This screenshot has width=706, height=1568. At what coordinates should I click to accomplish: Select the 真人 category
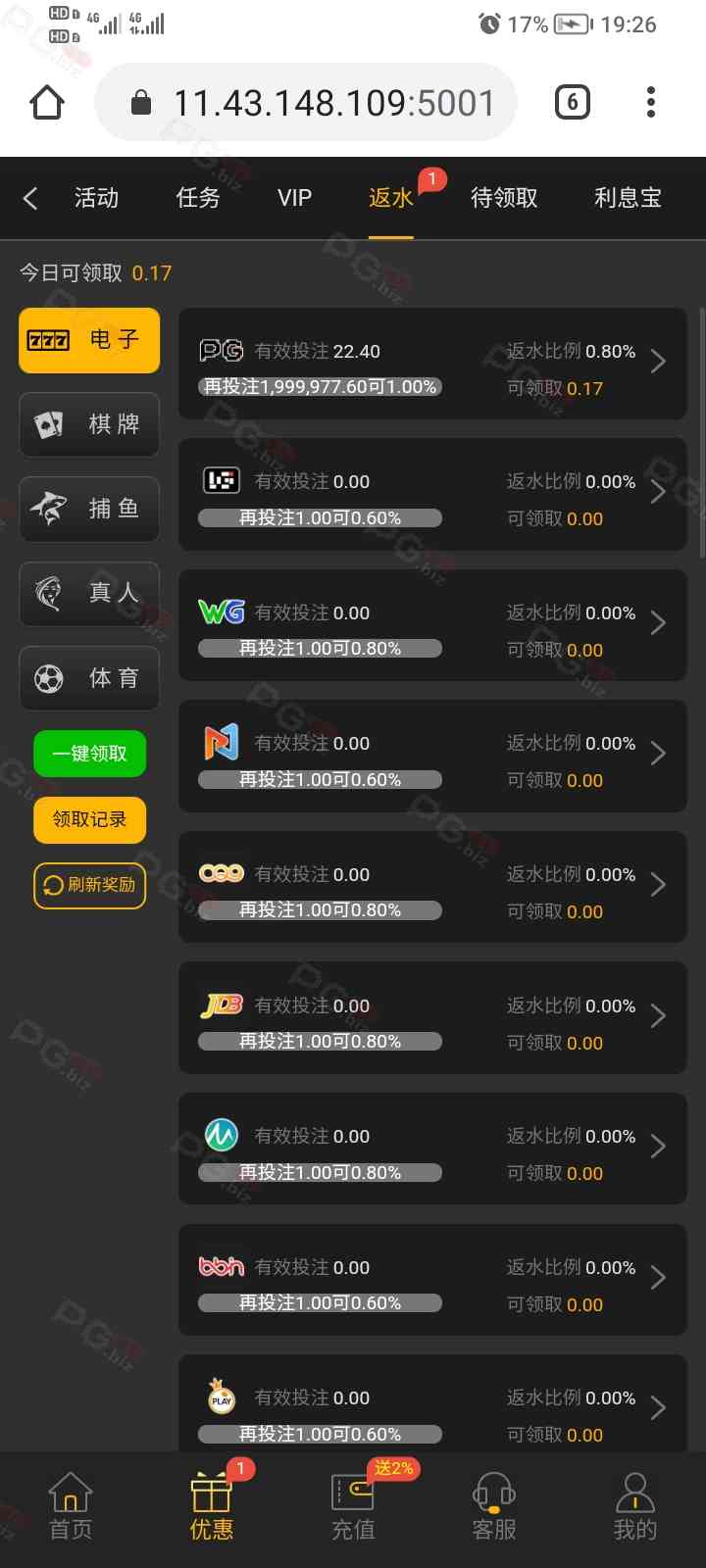pos(89,593)
